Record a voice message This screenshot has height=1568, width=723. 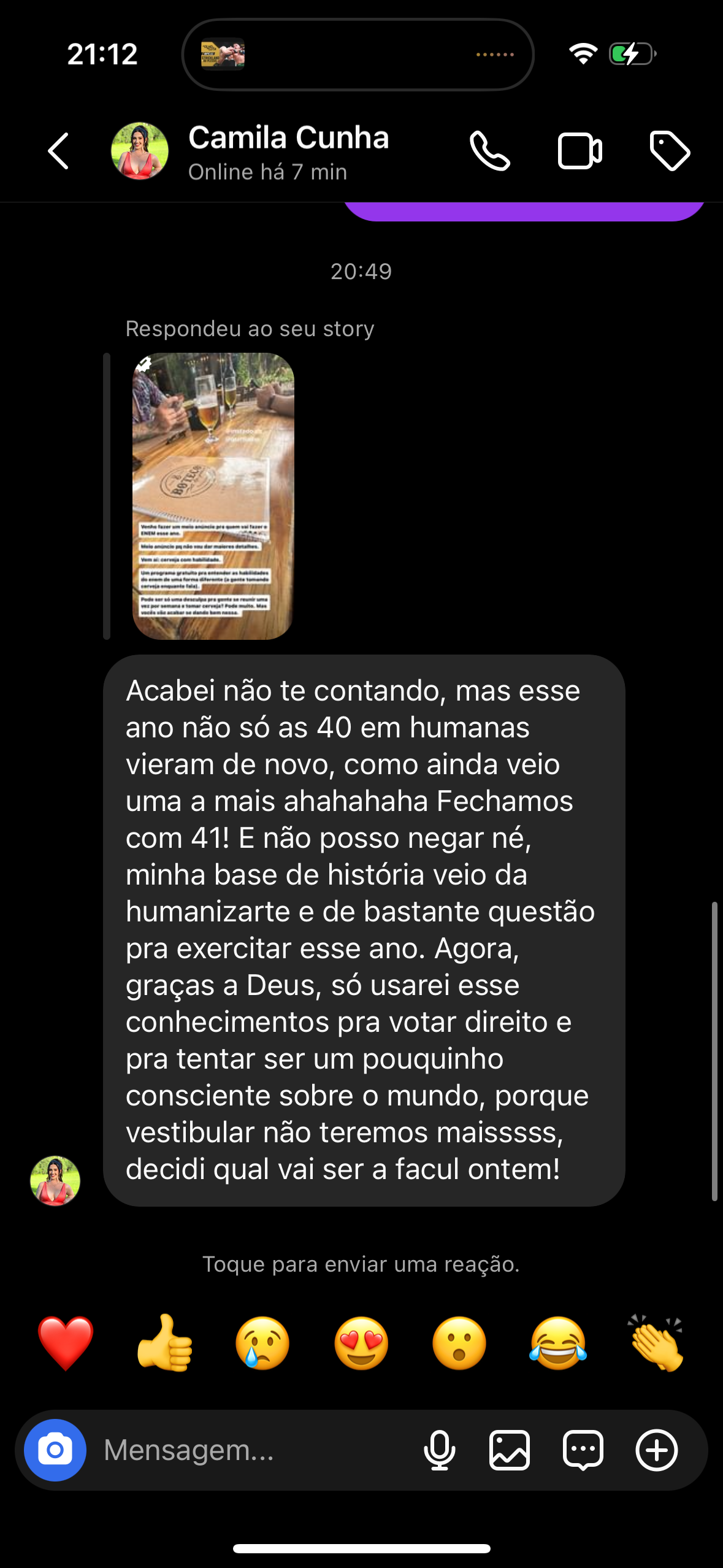(439, 1450)
